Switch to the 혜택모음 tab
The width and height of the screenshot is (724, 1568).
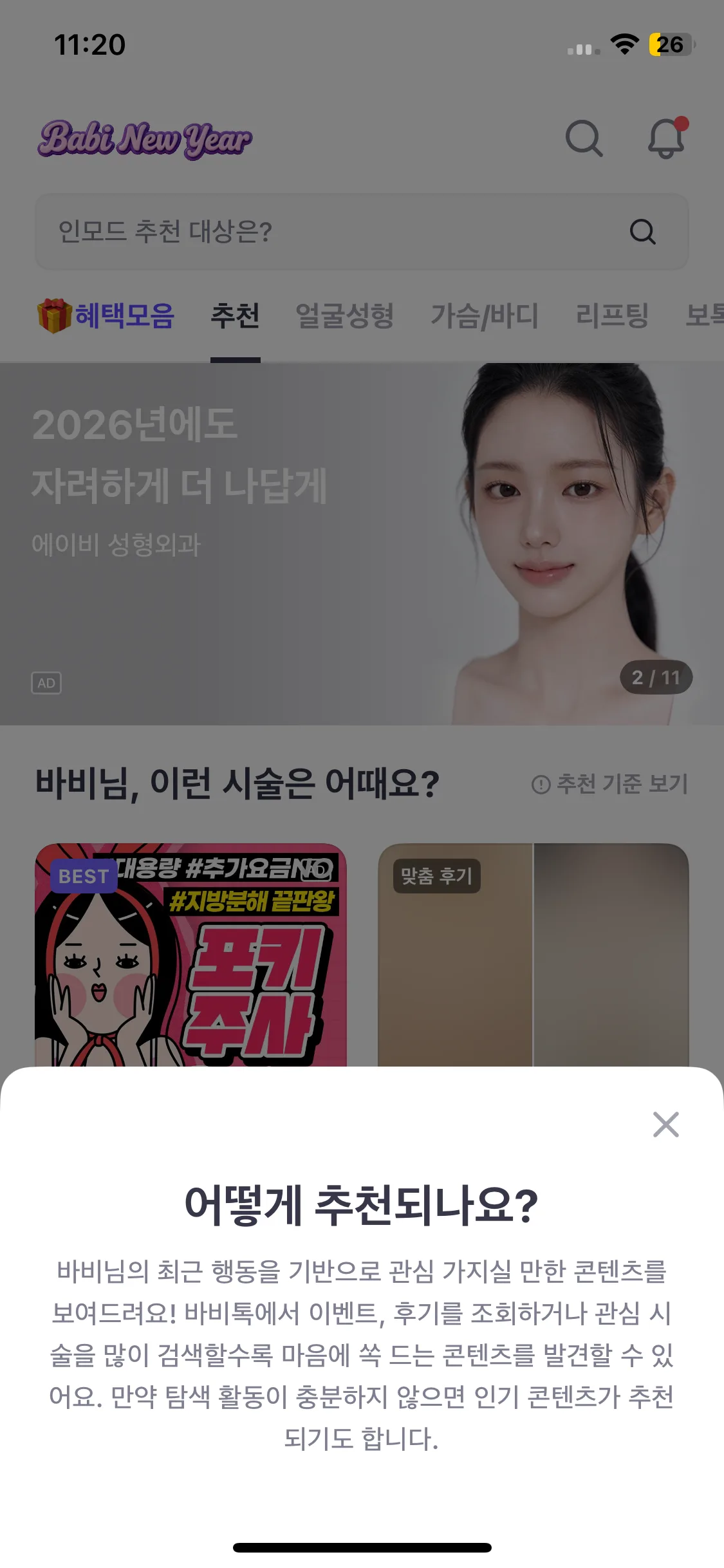tap(107, 315)
